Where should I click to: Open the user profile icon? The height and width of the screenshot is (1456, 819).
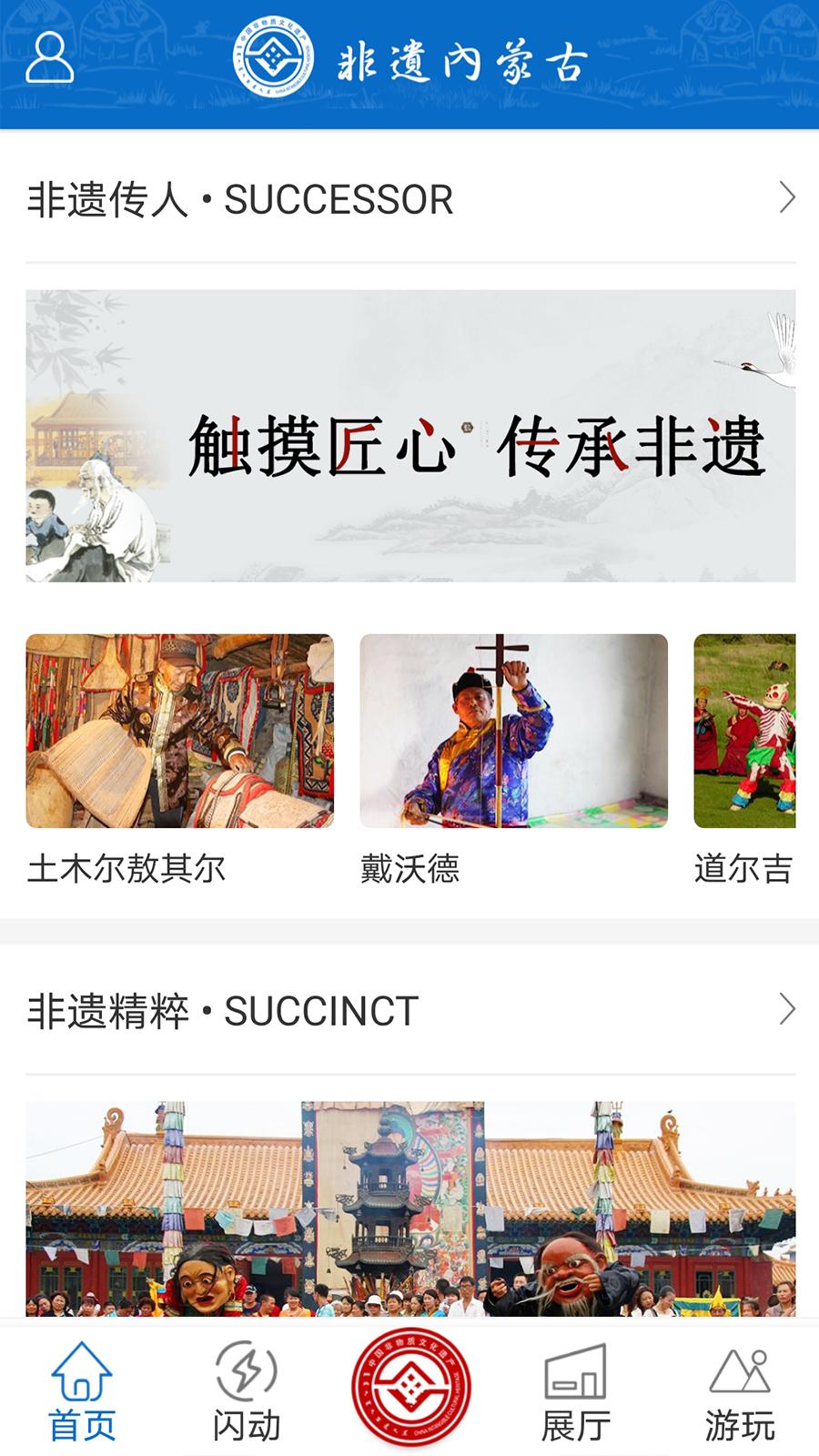[x=49, y=58]
